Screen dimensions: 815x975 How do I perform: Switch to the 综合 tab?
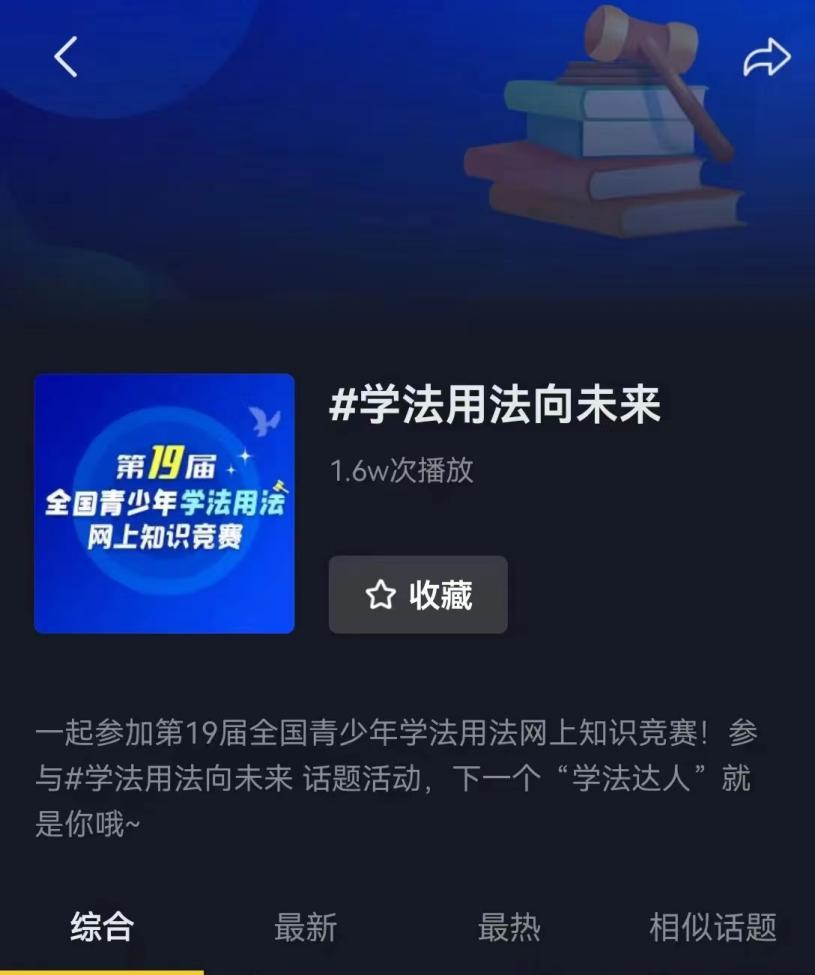click(101, 927)
